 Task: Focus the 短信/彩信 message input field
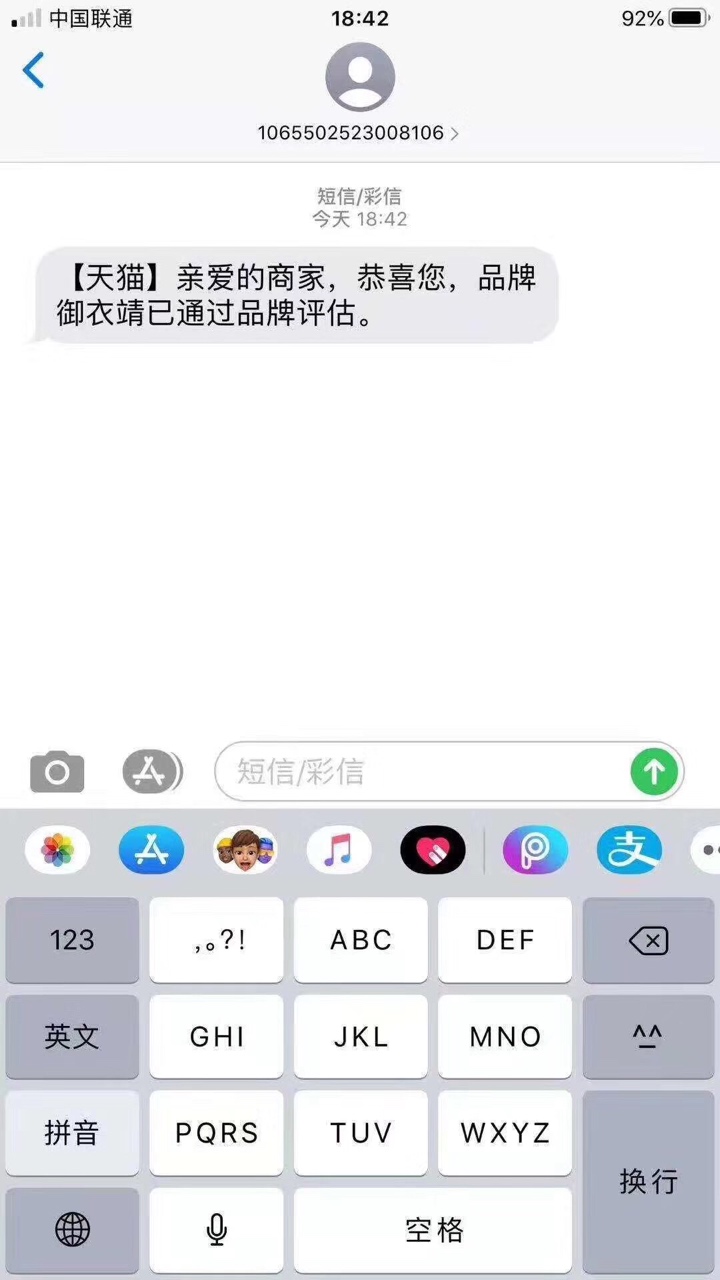[420, 772]
